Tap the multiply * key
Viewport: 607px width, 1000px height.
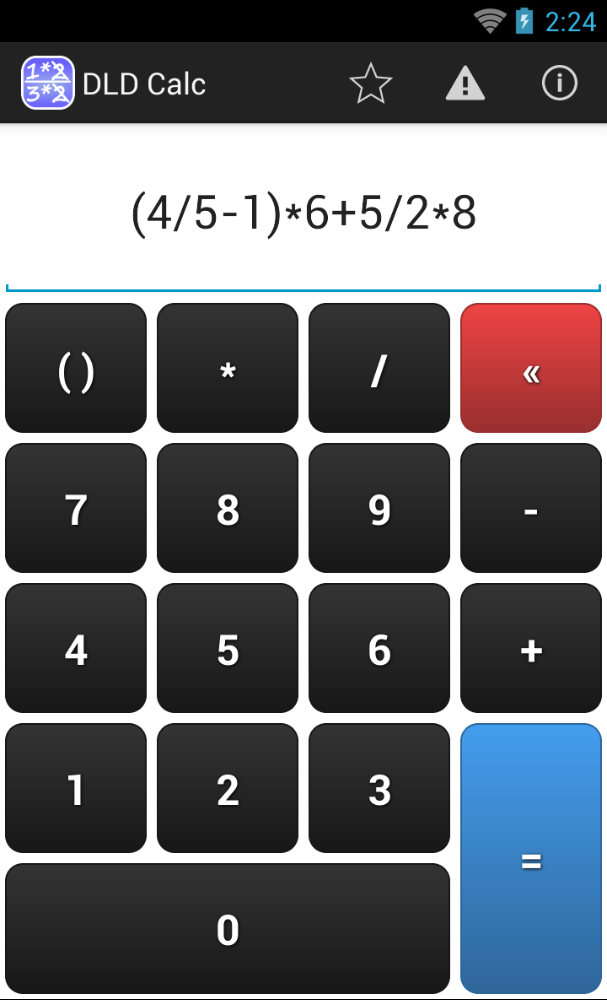(228, 369)
